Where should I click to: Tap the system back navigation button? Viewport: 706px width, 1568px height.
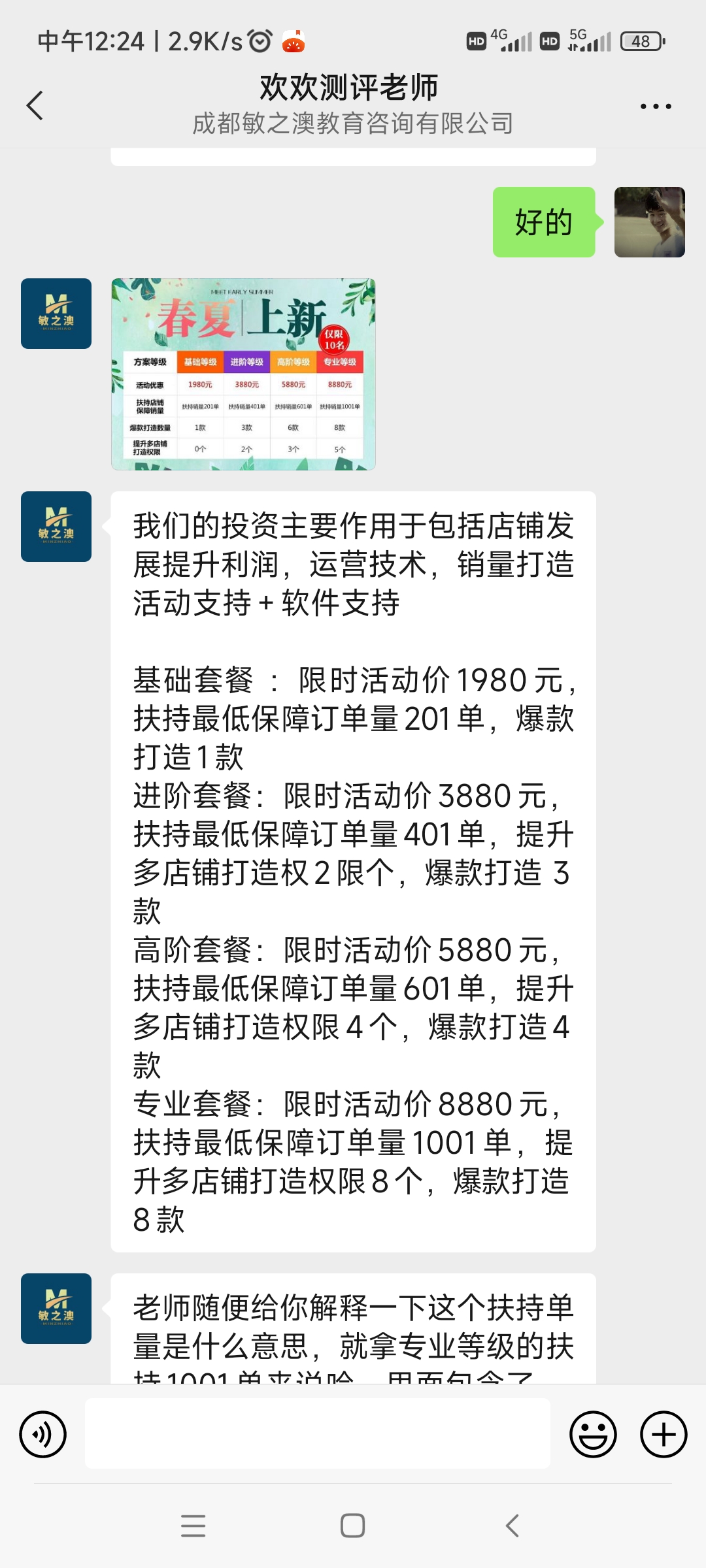[x=513, y=1526]
